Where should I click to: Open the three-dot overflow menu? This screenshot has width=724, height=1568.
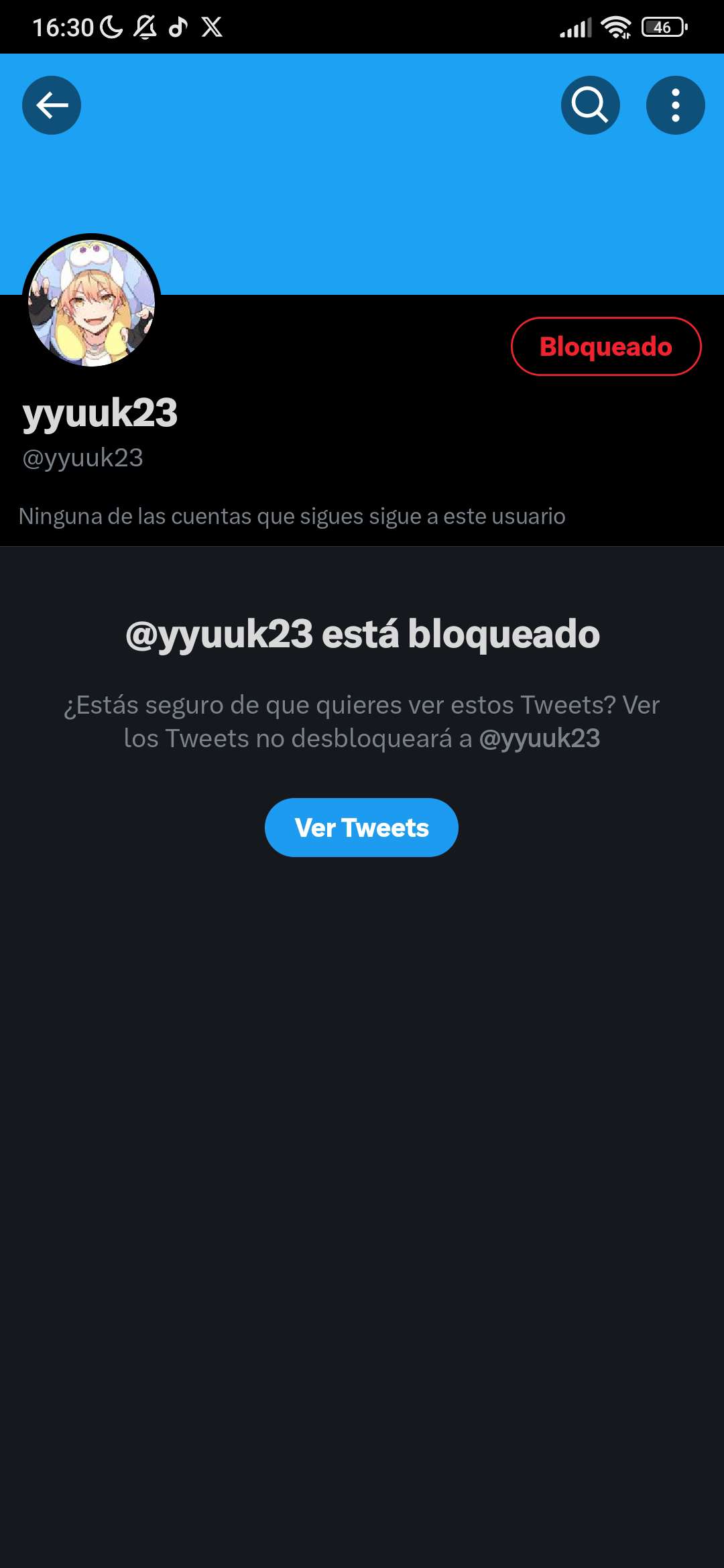coord(675,105)
